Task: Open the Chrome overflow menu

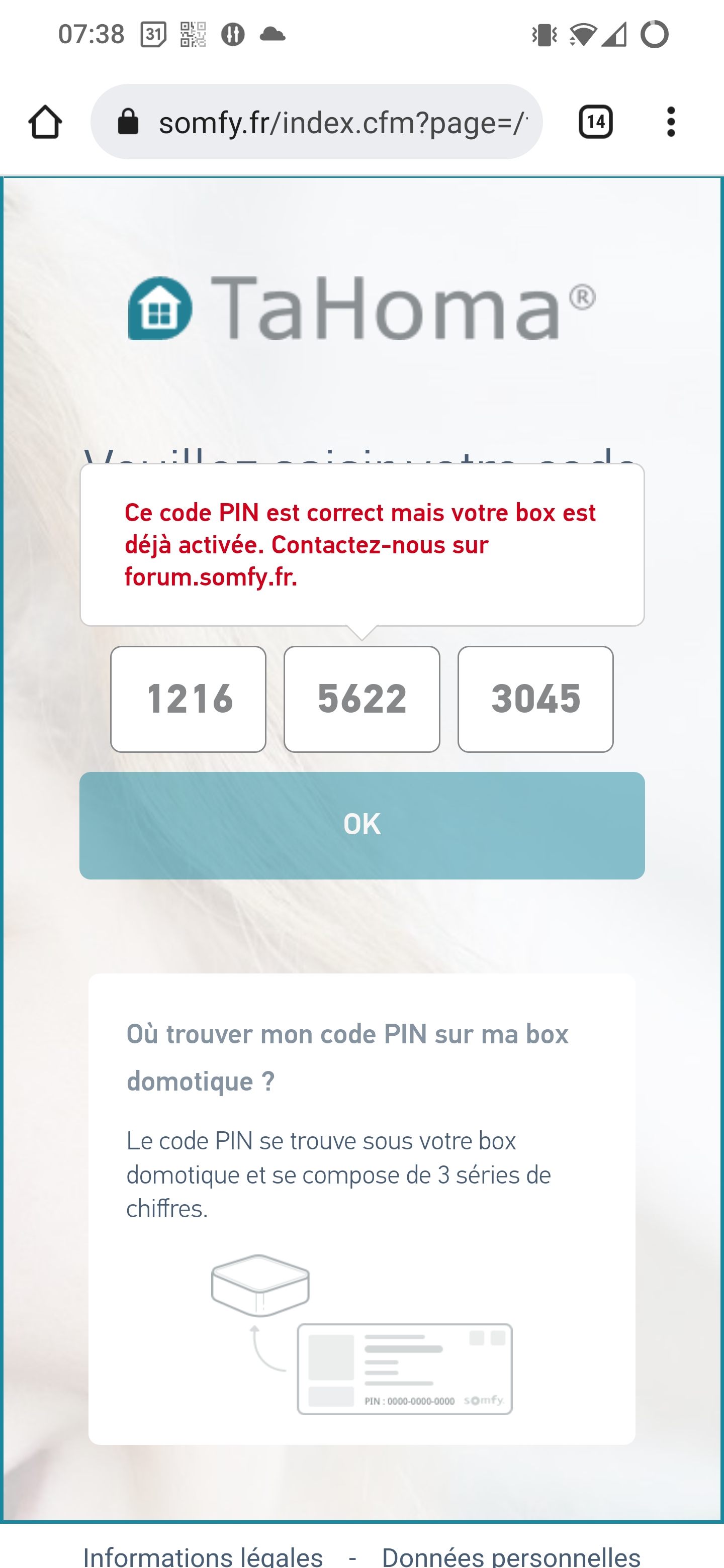Action: (670, 122)
